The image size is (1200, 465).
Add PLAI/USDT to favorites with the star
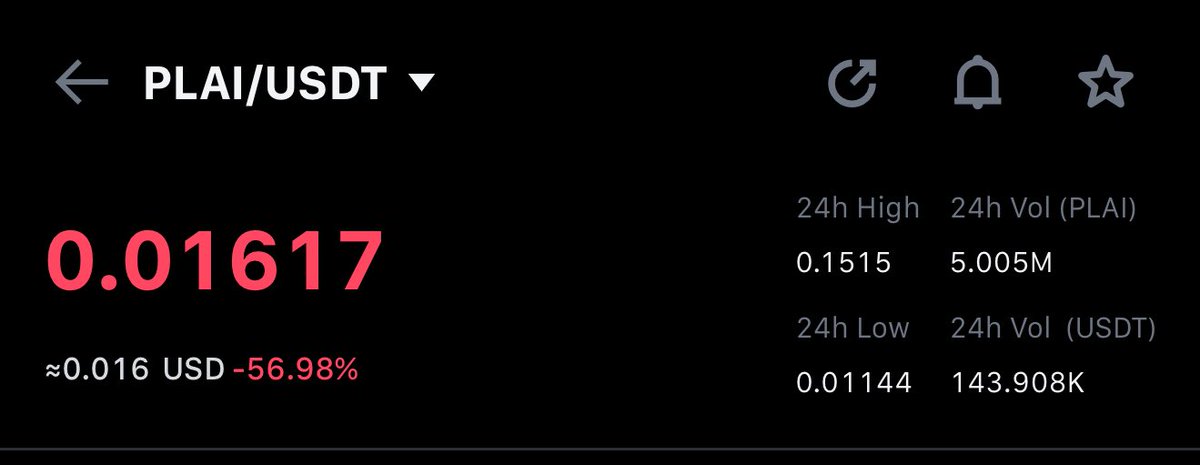1107,85
